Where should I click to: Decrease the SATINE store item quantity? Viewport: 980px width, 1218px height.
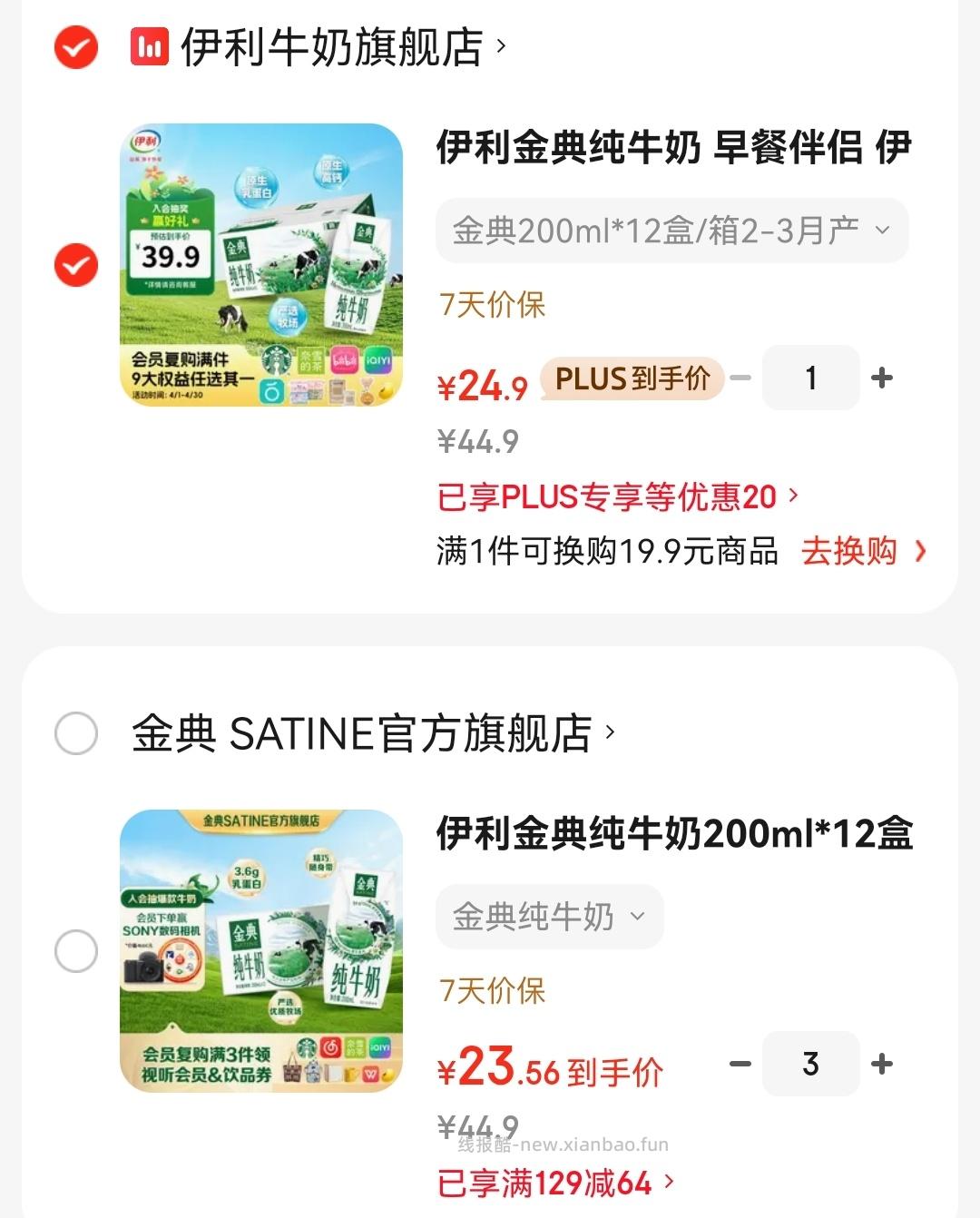(741, 1063)
